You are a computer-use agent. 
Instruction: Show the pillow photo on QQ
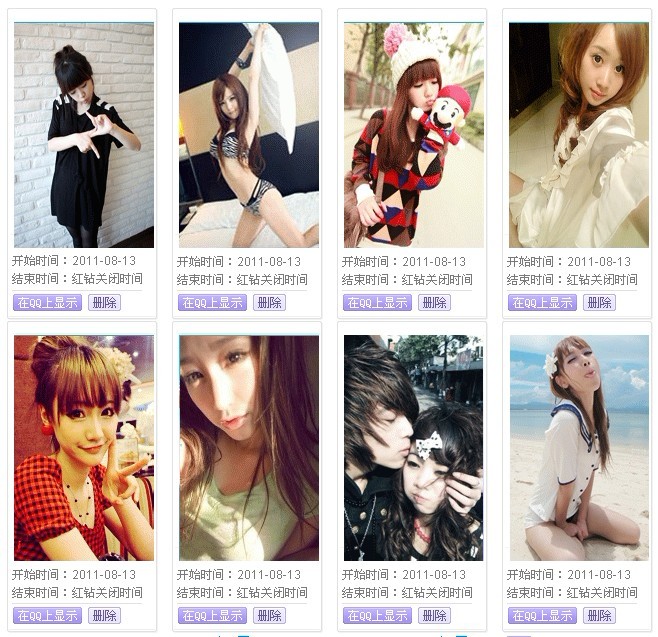point(212,302)
